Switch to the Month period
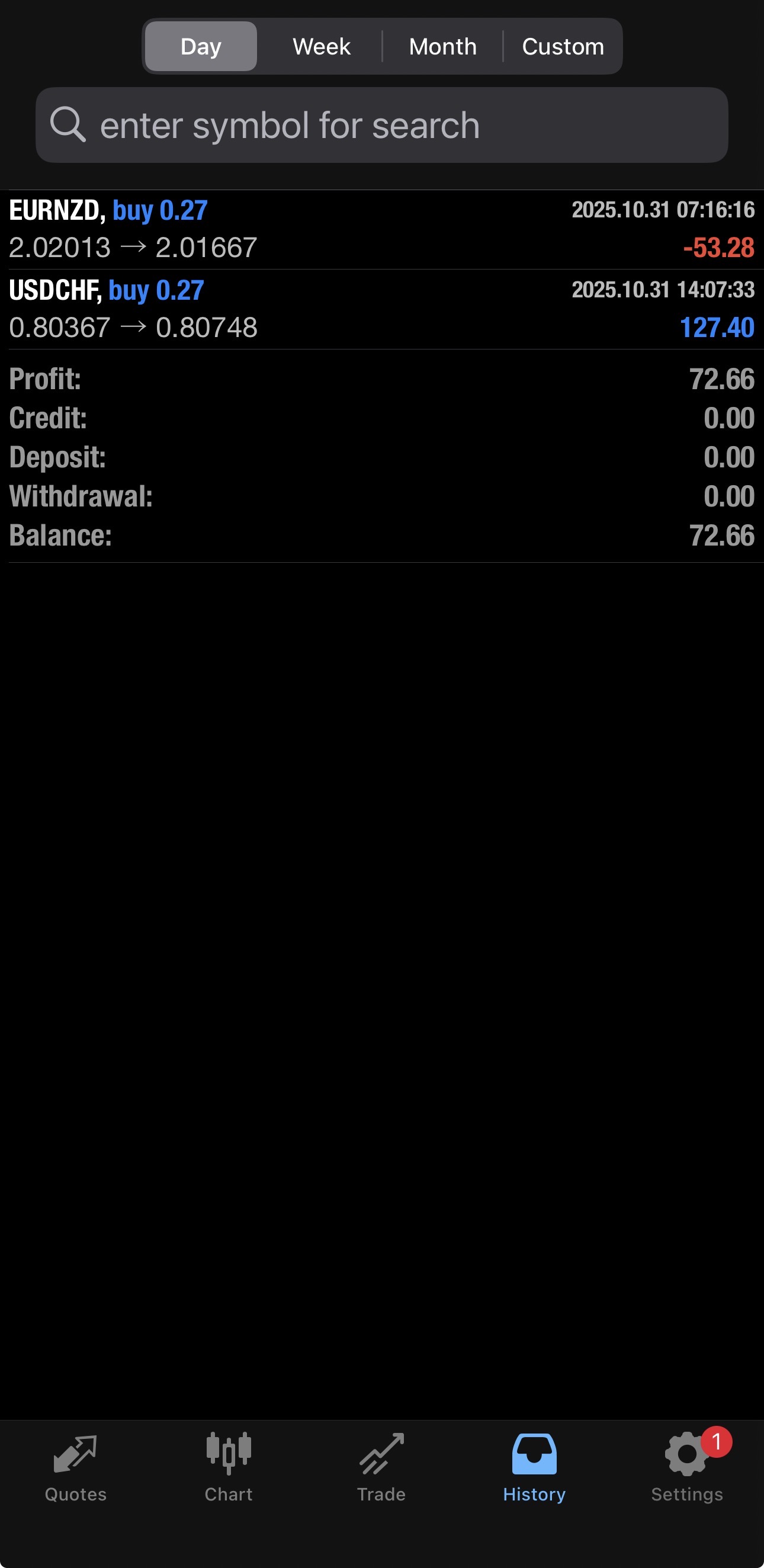This screenshot has height=1568, width=764. (442, 47)
